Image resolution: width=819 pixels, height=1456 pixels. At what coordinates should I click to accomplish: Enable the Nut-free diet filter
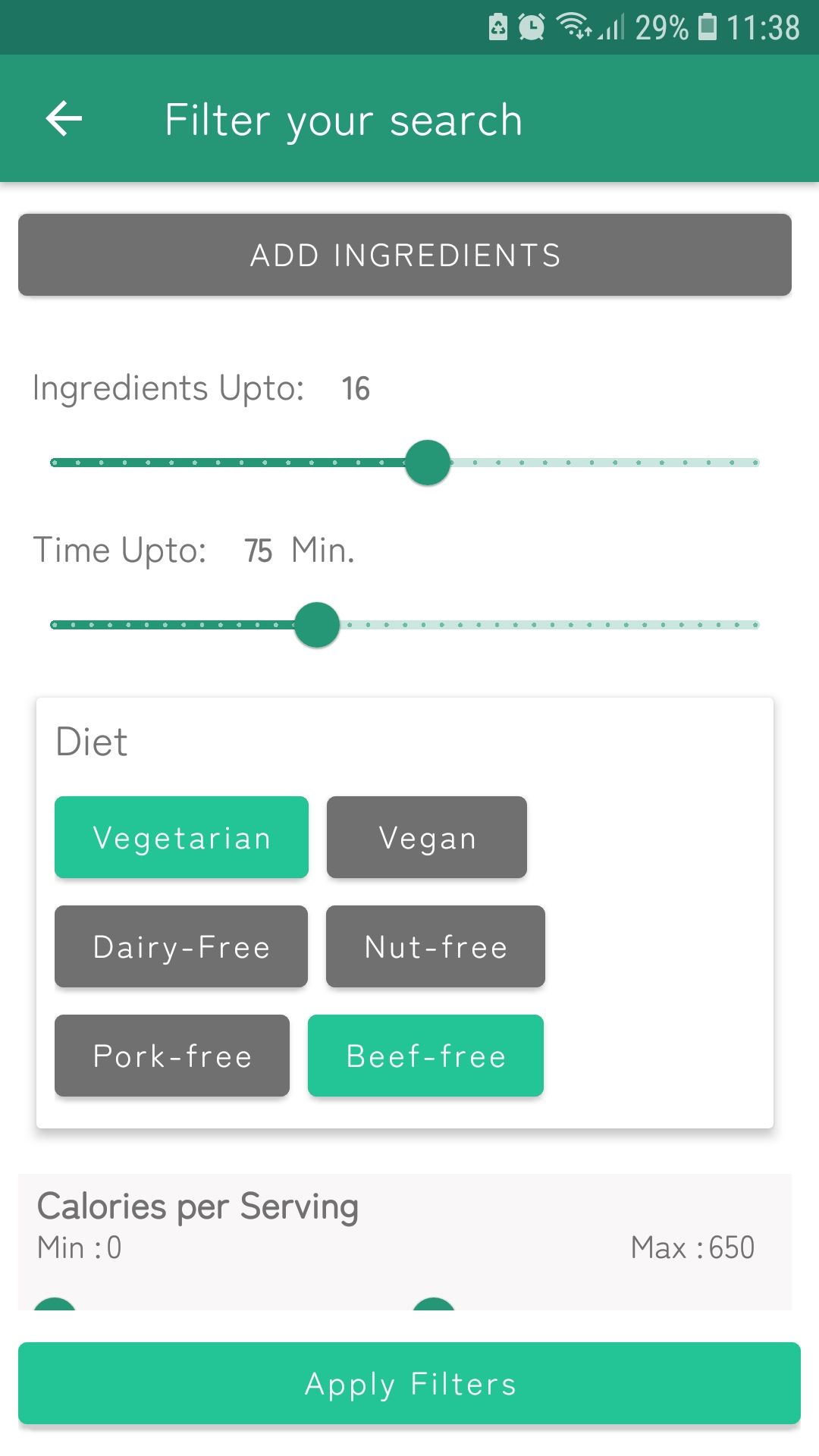point(435,946)
